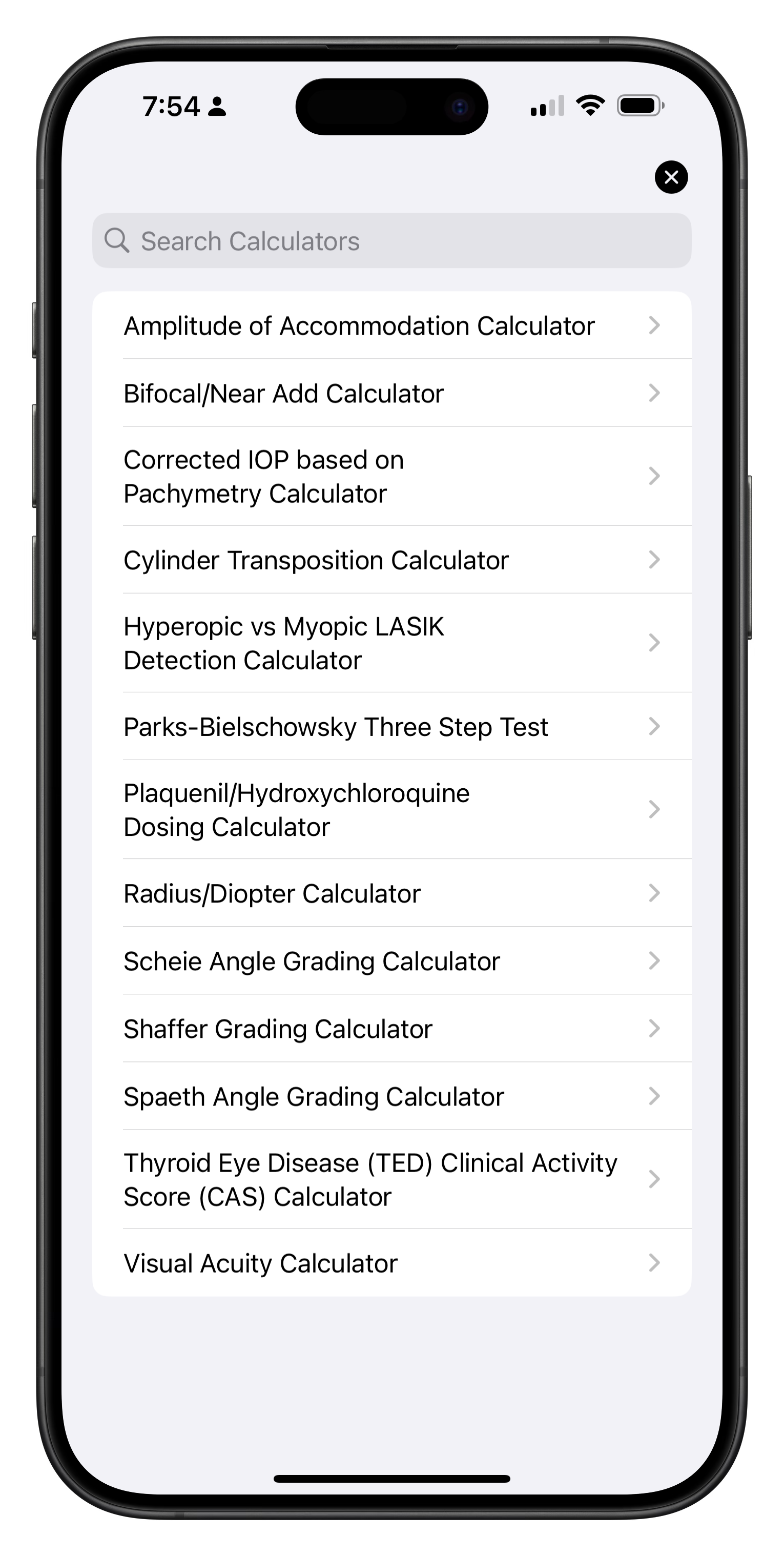Tap the Search Calculators field
The width and height of the screenshot is (784, 1556).
click(x=391, y=241)
